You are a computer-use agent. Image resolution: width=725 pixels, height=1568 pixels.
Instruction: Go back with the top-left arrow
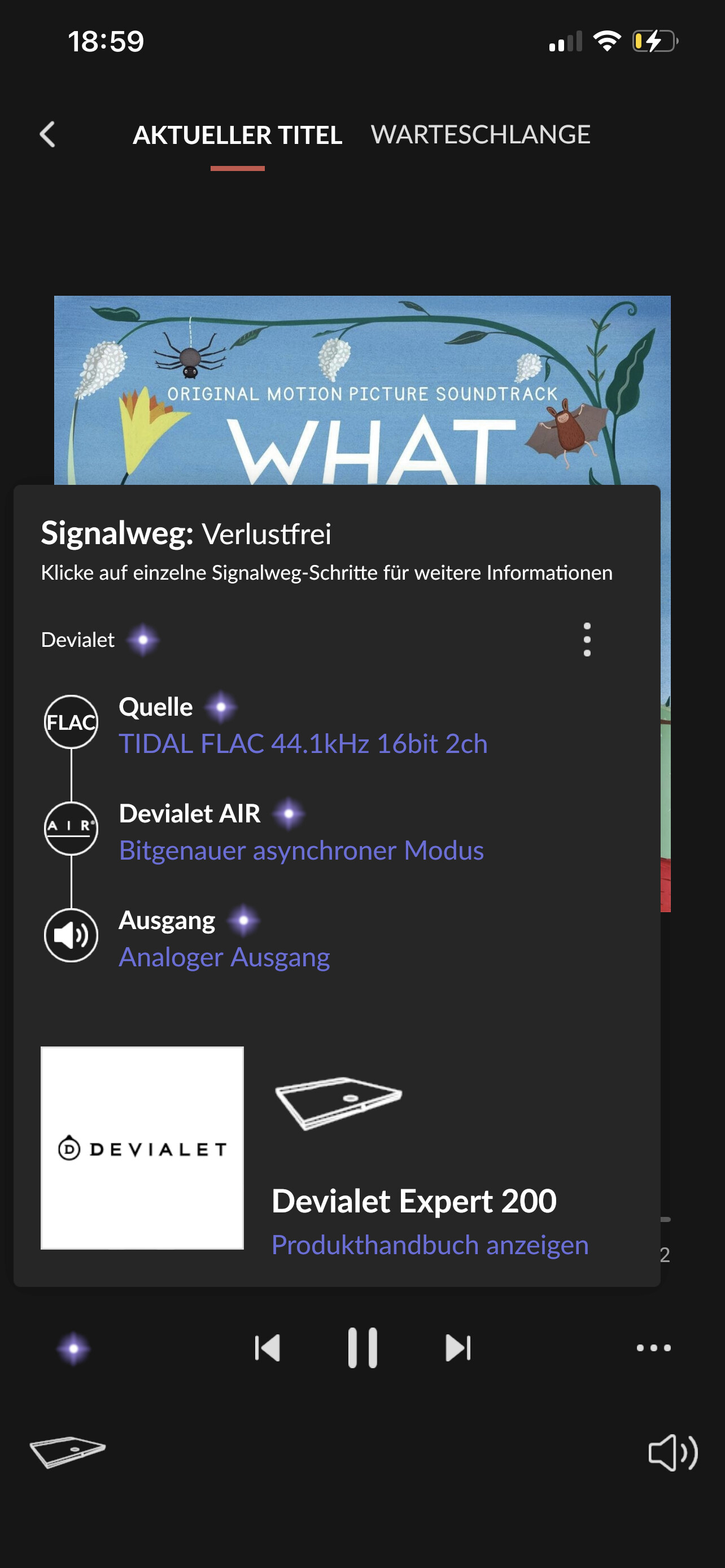[47, 134]
